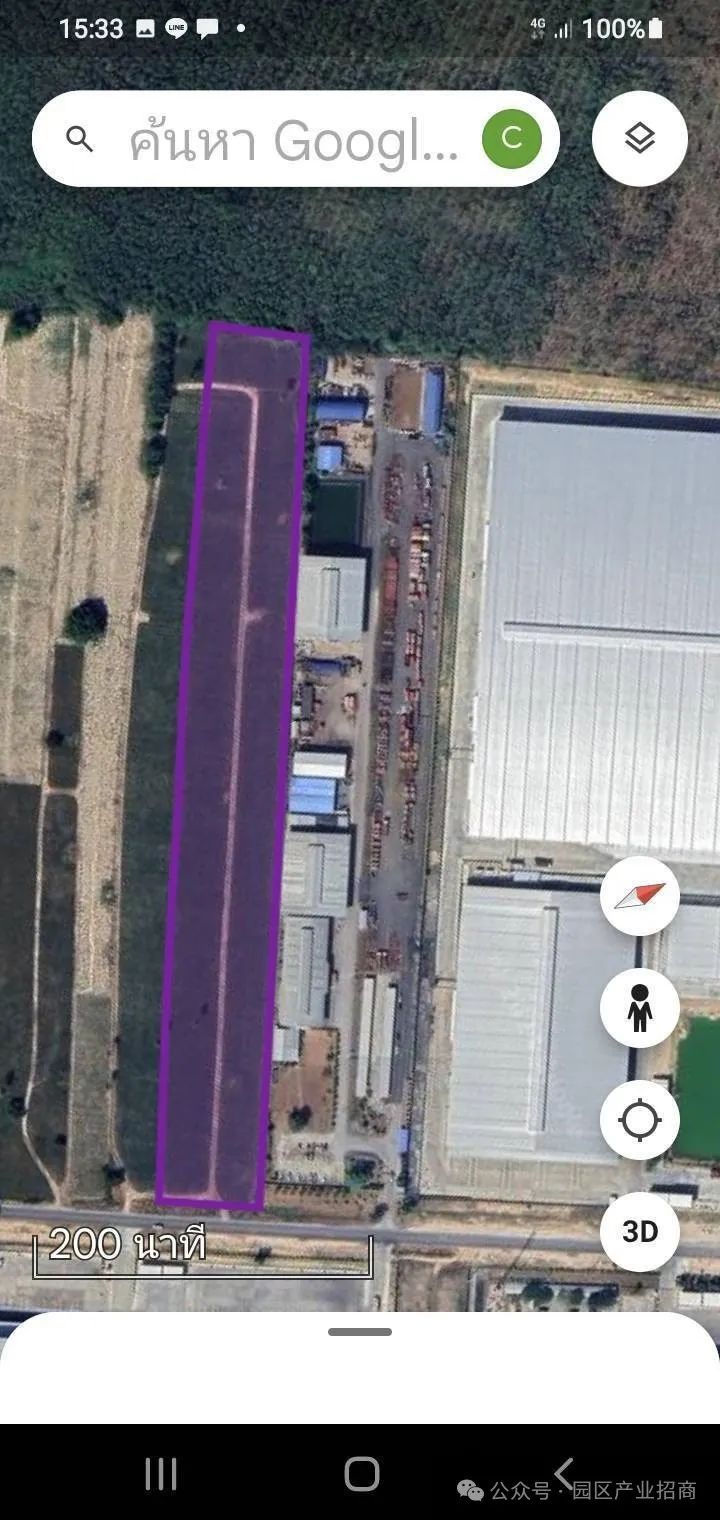Tap the bottom sheet handle
This screenshot has height=1520, width=720.
click(x=360, y=1332)
